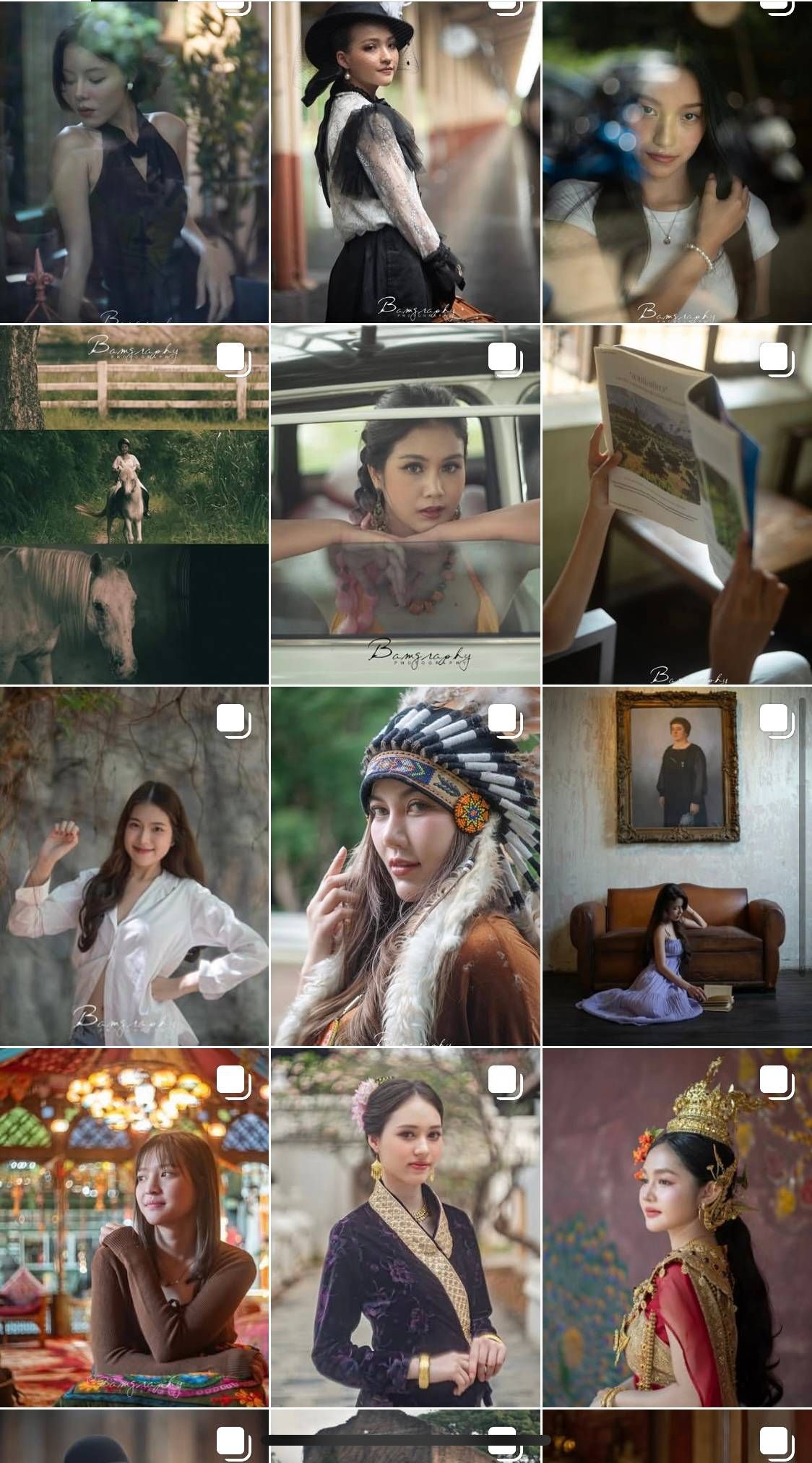
Task: Open the post of woman in purple velvet dress
Action: coord(405,1227)
